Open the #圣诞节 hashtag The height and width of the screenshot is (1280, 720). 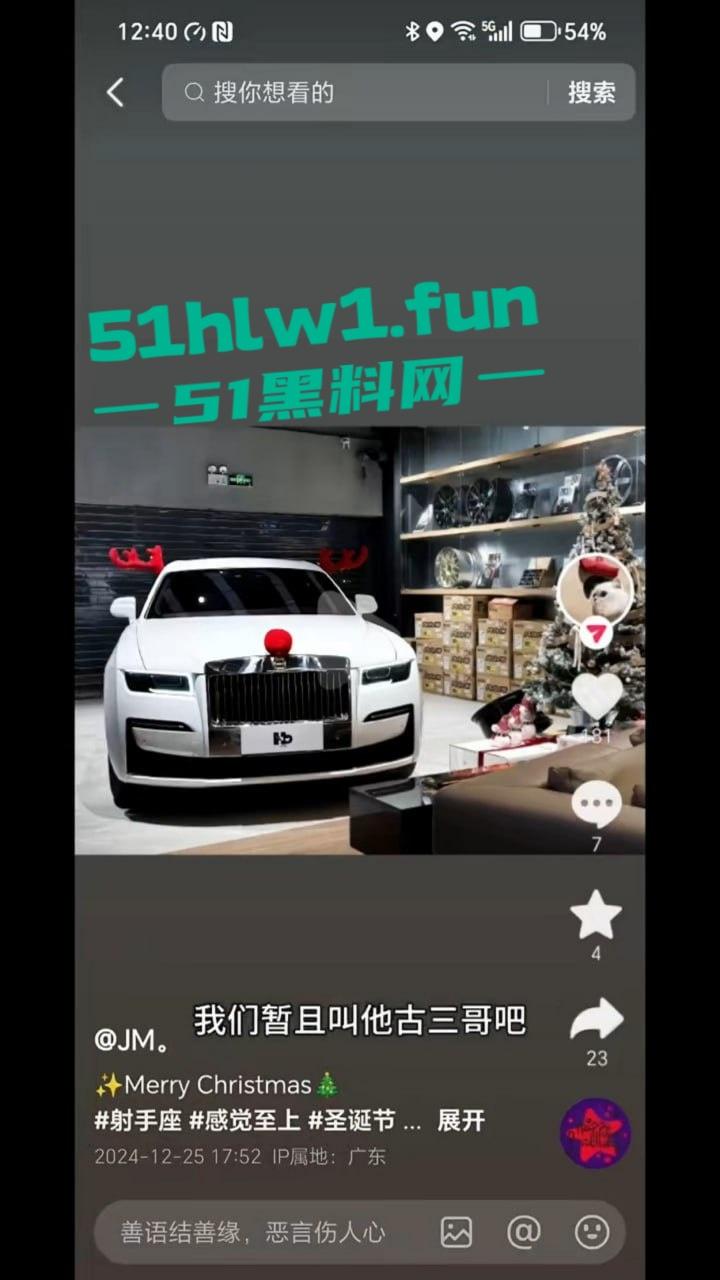(x=351, y=1120)
